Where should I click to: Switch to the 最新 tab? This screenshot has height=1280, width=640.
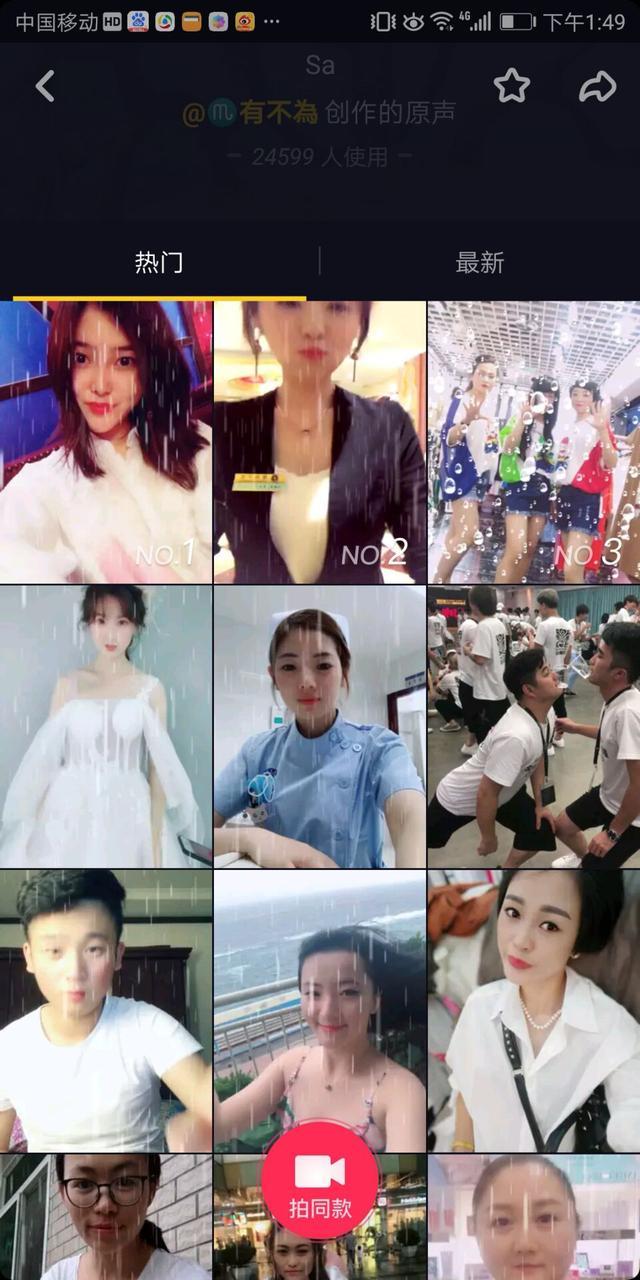click(480, 263)
